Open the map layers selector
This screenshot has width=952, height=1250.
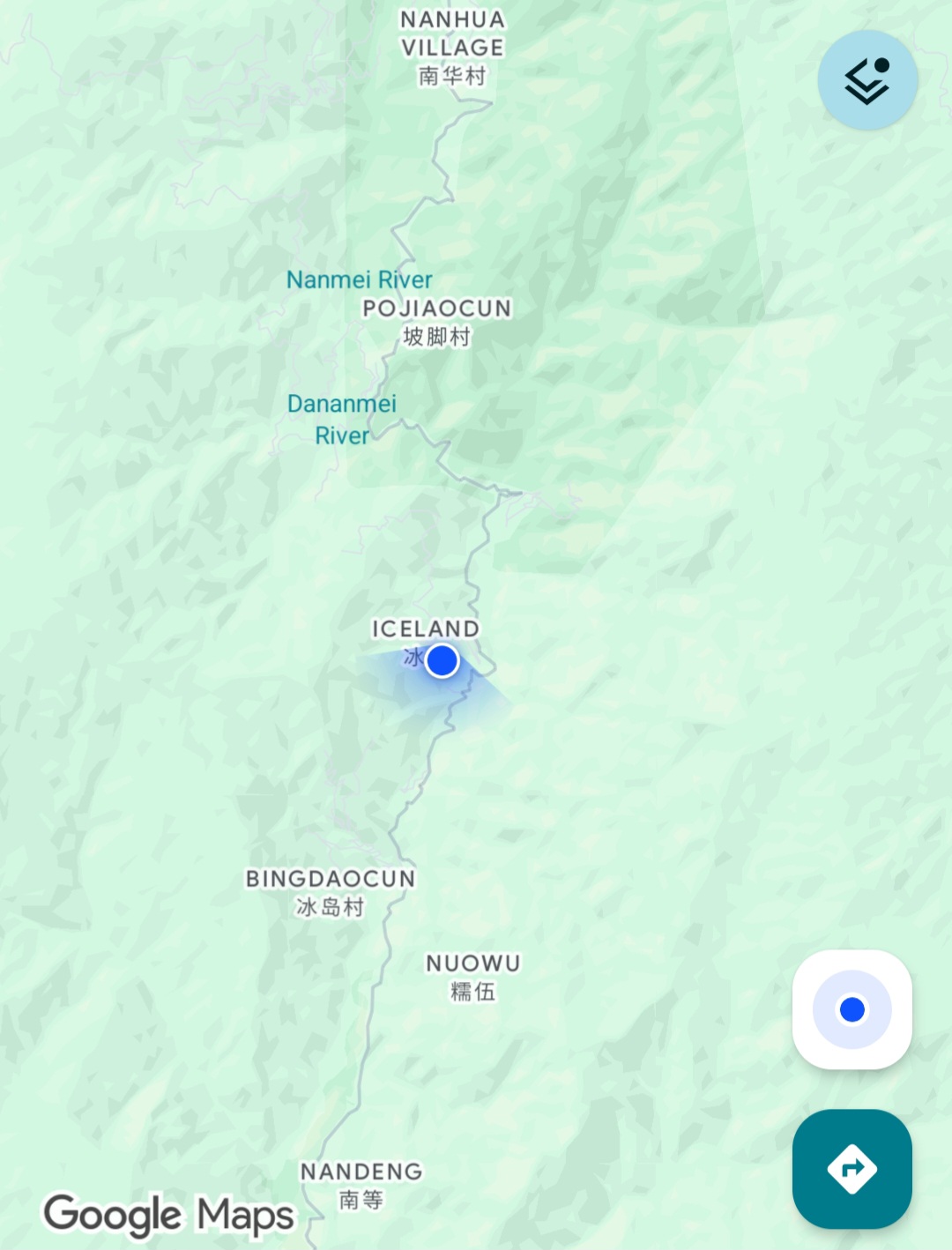tap(868, 78)
